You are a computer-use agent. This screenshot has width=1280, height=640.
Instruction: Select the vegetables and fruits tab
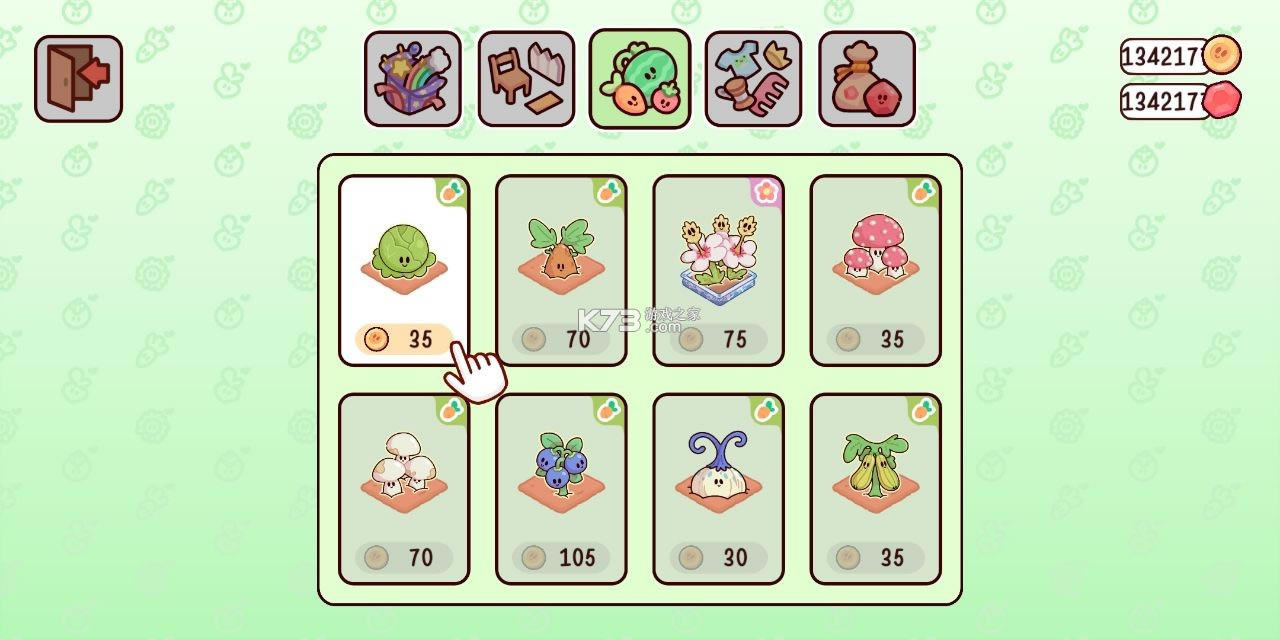640,78
